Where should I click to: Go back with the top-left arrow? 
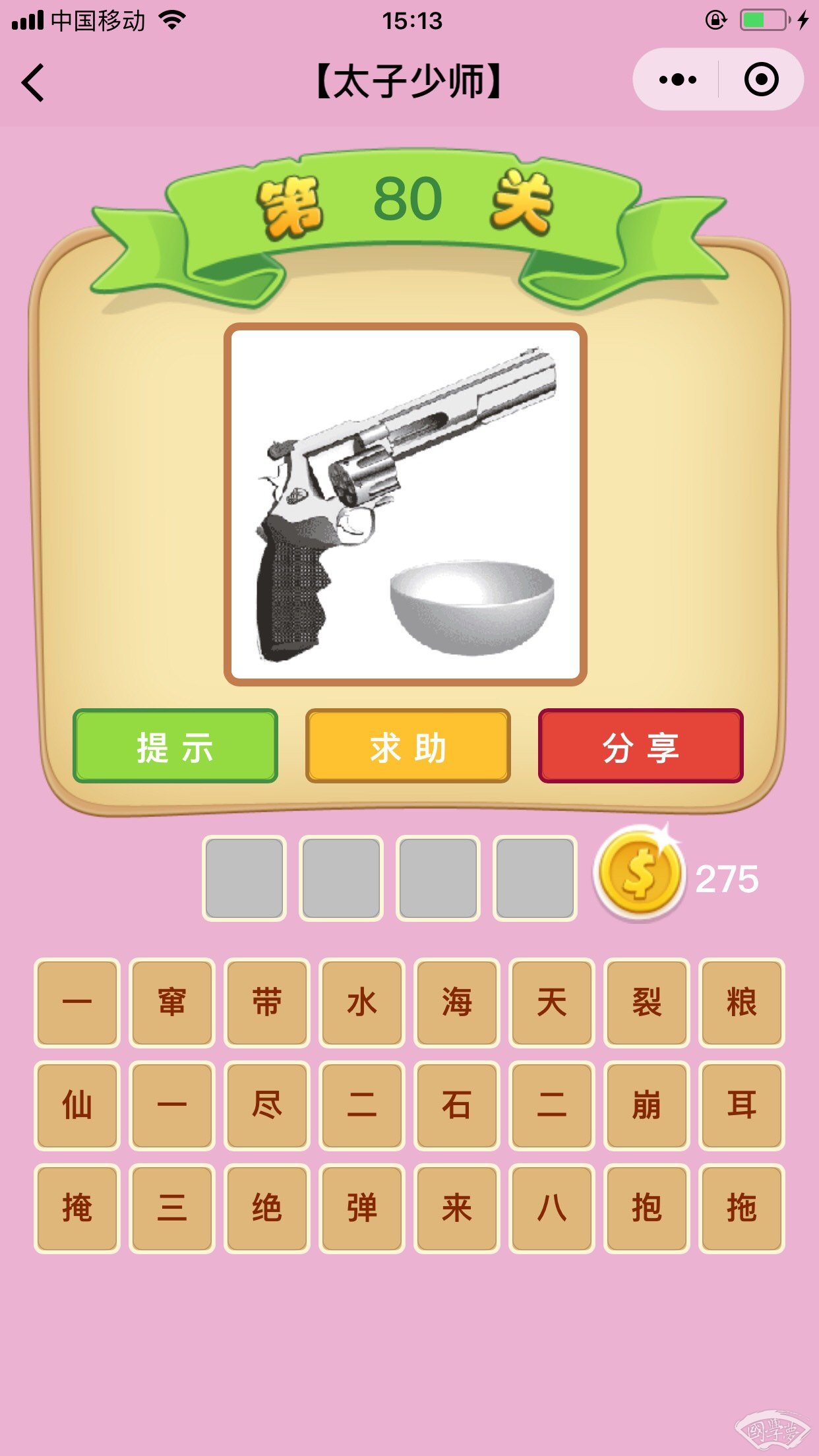pos(33,82)
